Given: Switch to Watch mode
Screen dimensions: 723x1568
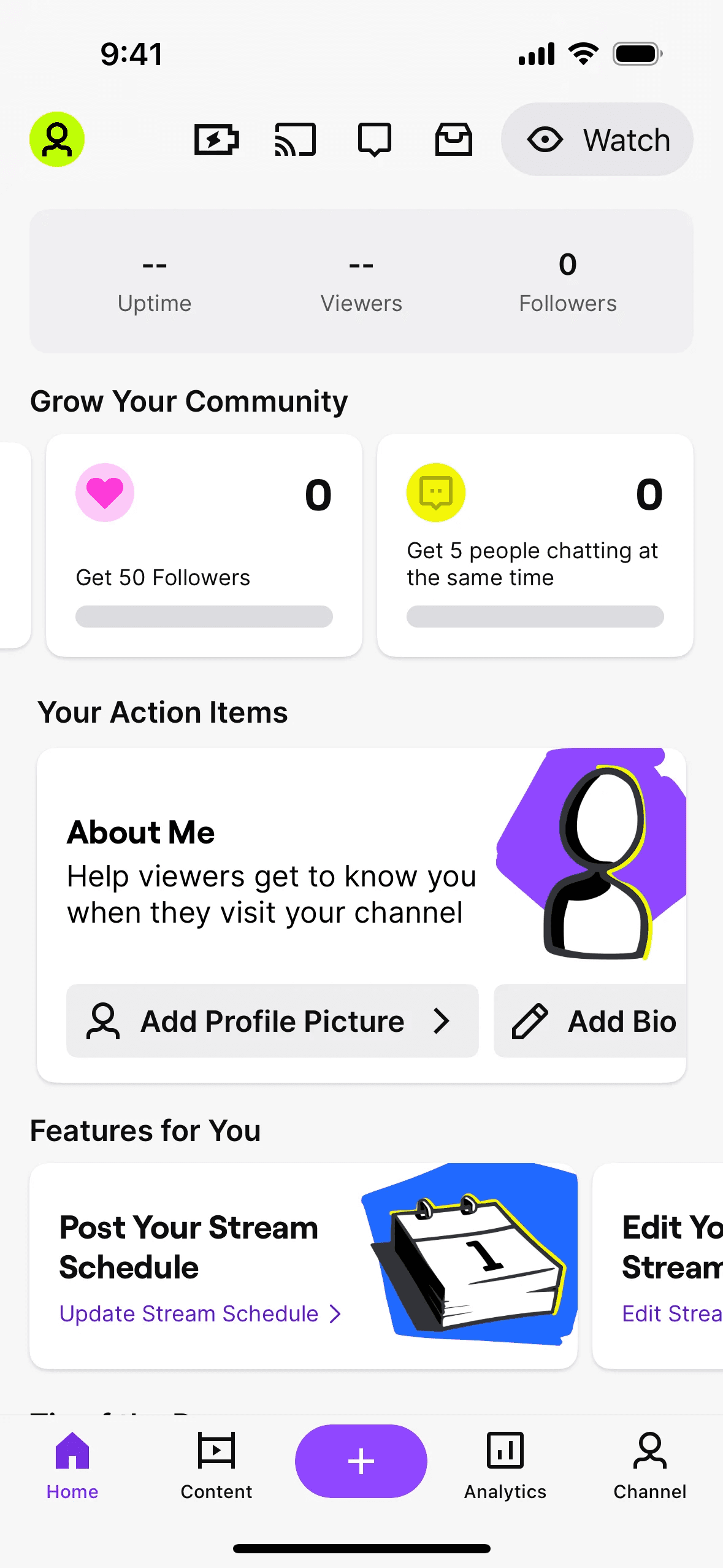Looking at the screenshot, I should [597, 139].
